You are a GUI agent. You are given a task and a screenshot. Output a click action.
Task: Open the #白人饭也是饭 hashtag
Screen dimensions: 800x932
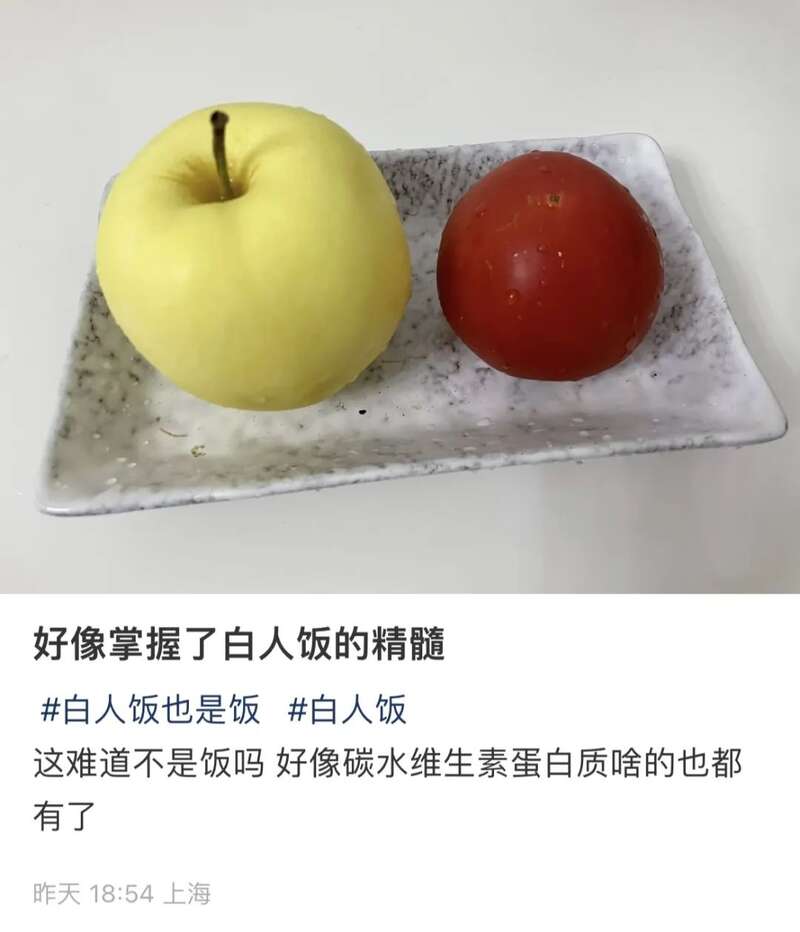point(150,710)
